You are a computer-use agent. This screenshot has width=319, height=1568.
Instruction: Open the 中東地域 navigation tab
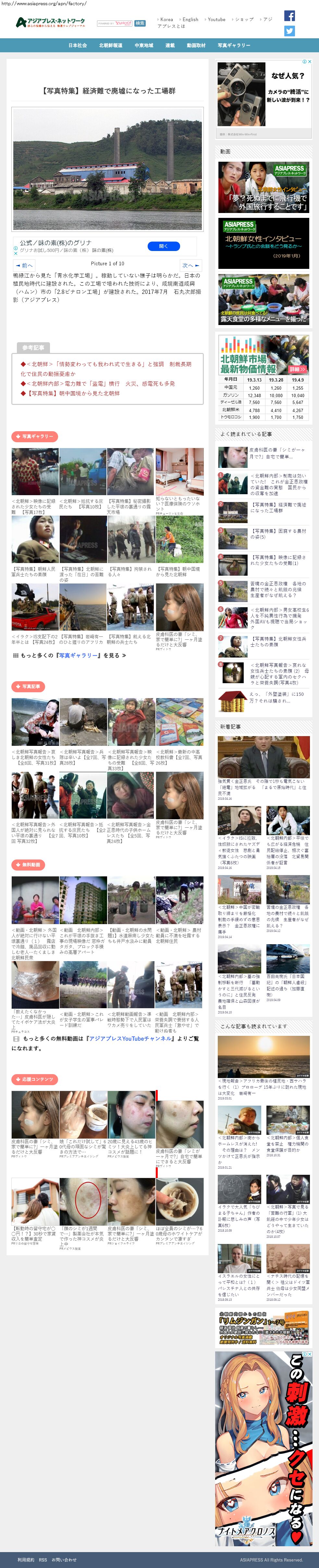pyautogui.click(x=144, y=46)
